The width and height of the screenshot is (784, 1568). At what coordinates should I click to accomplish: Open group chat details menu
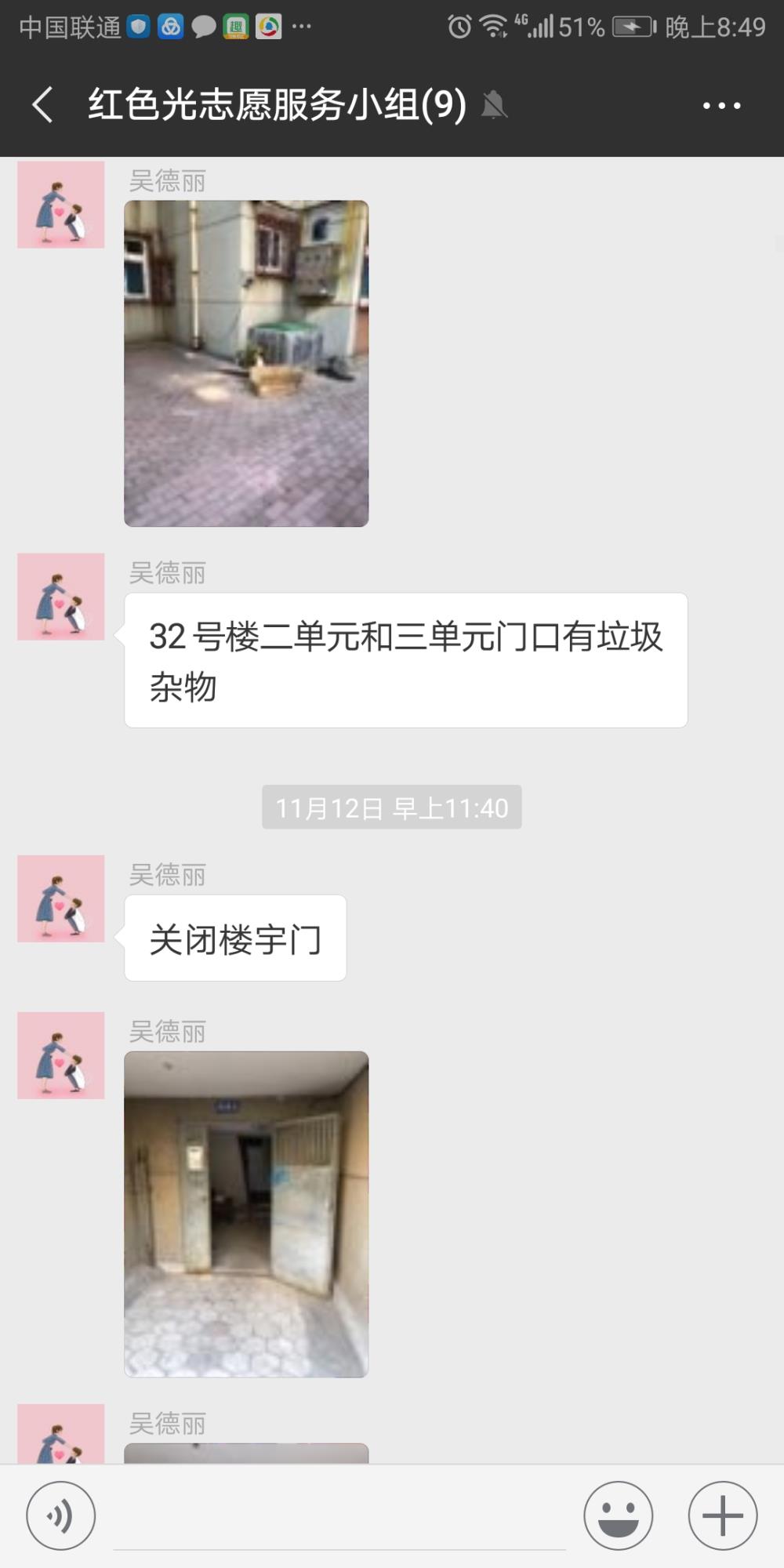[722, 105]
